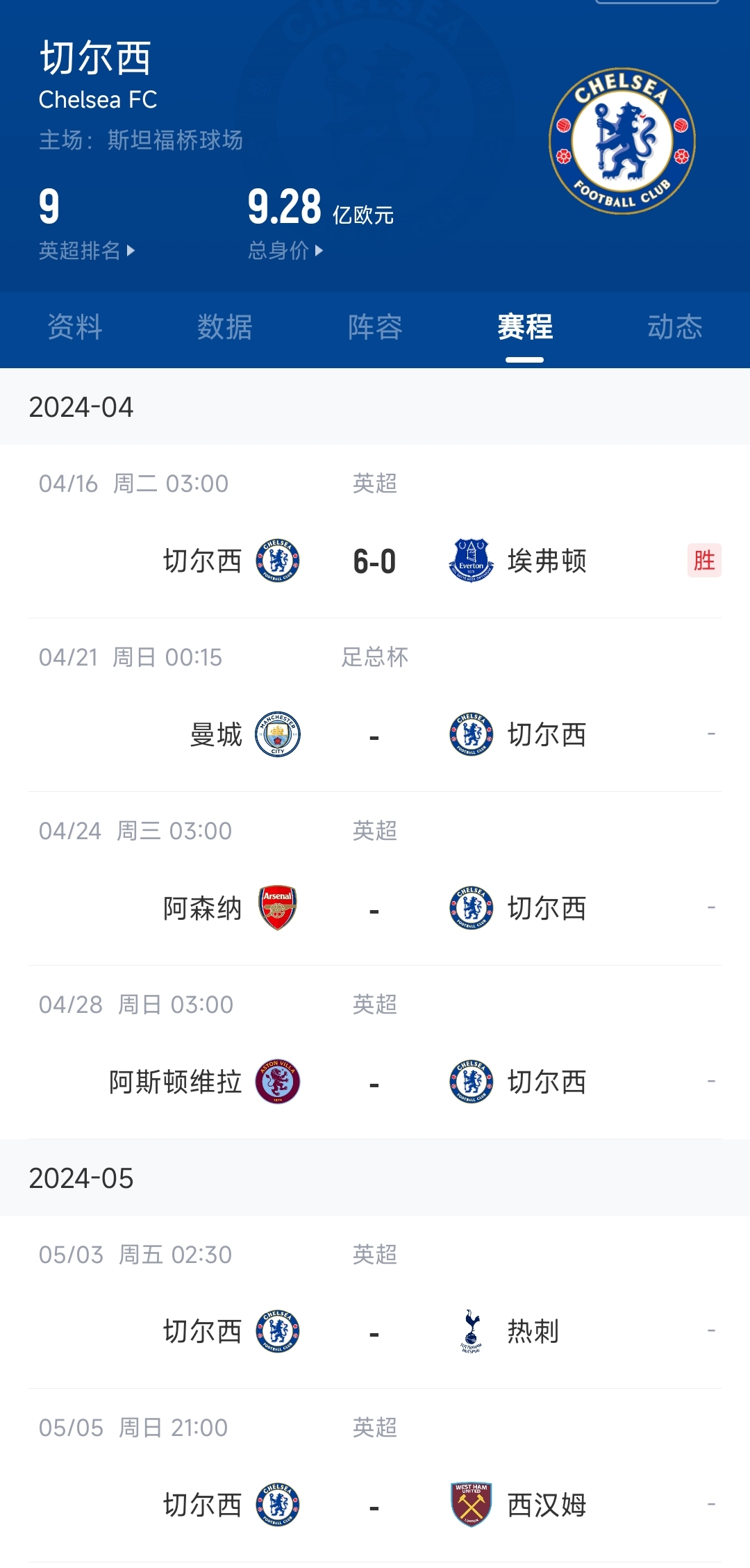Open the 数据 tab
This screenshot has width=750, height=1568.
click(x=224, y=327)
